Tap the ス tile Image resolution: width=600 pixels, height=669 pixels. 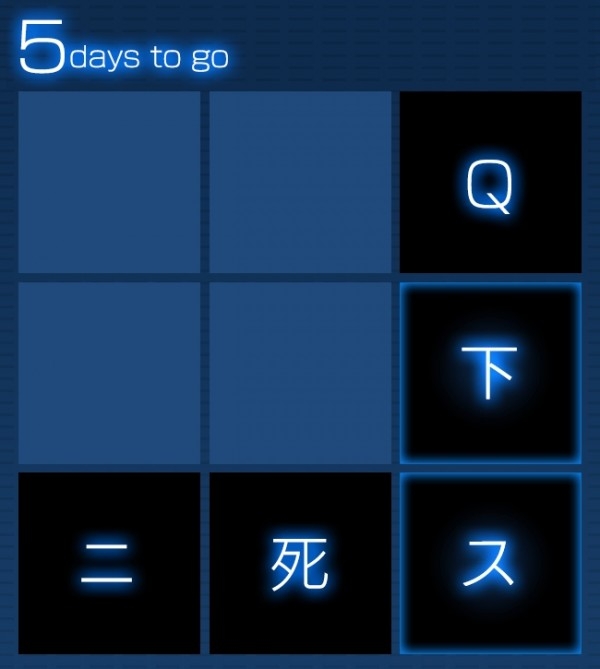(x=490, y=563)
